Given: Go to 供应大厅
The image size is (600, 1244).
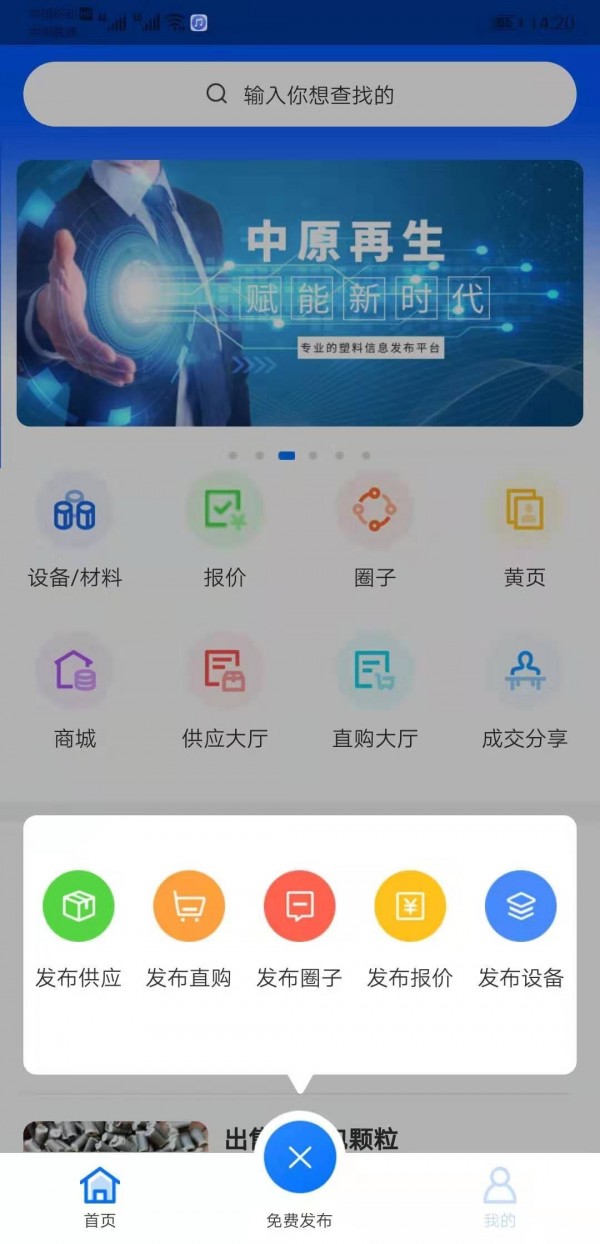Looking at the screenshot, I should click(225, 692).
